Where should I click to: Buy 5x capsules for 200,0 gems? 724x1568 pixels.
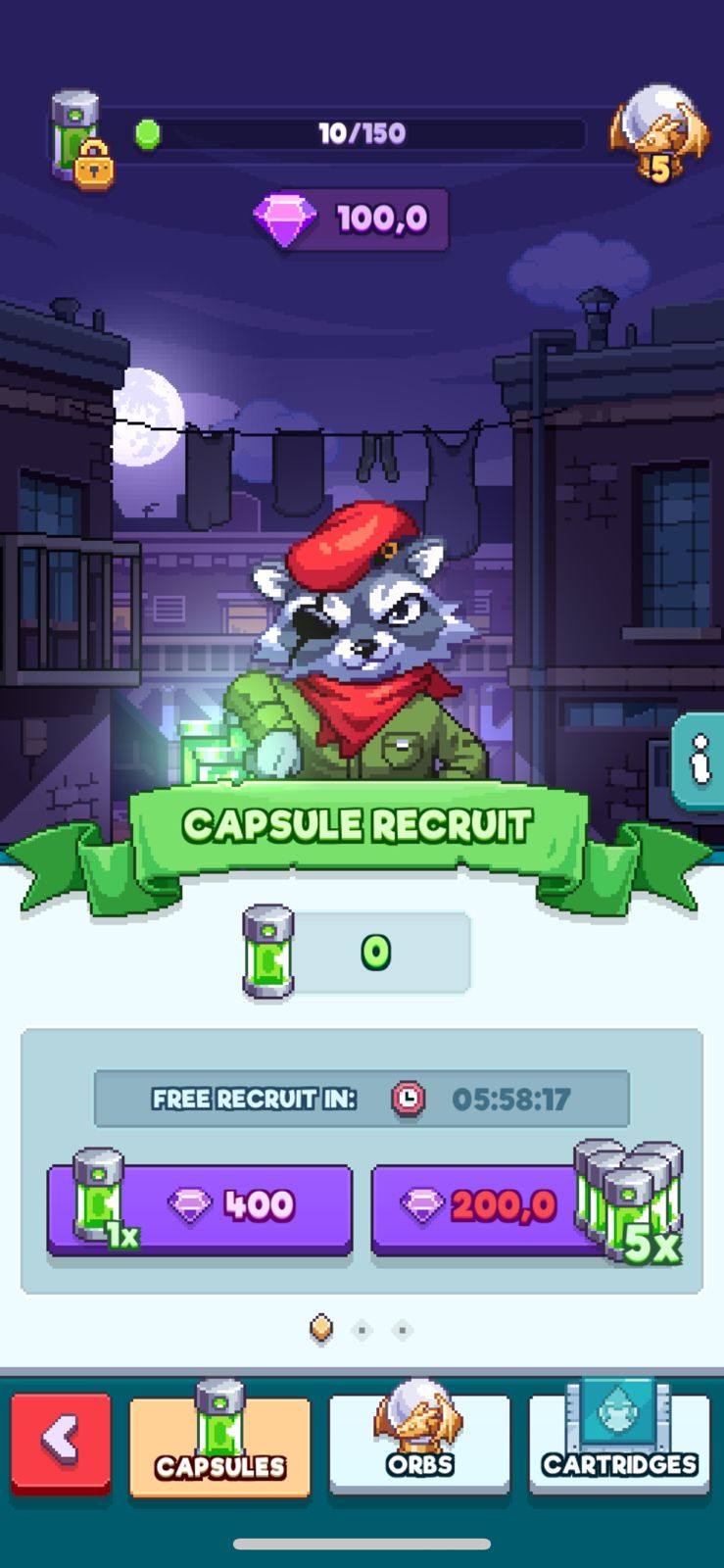click(525, 1208)
